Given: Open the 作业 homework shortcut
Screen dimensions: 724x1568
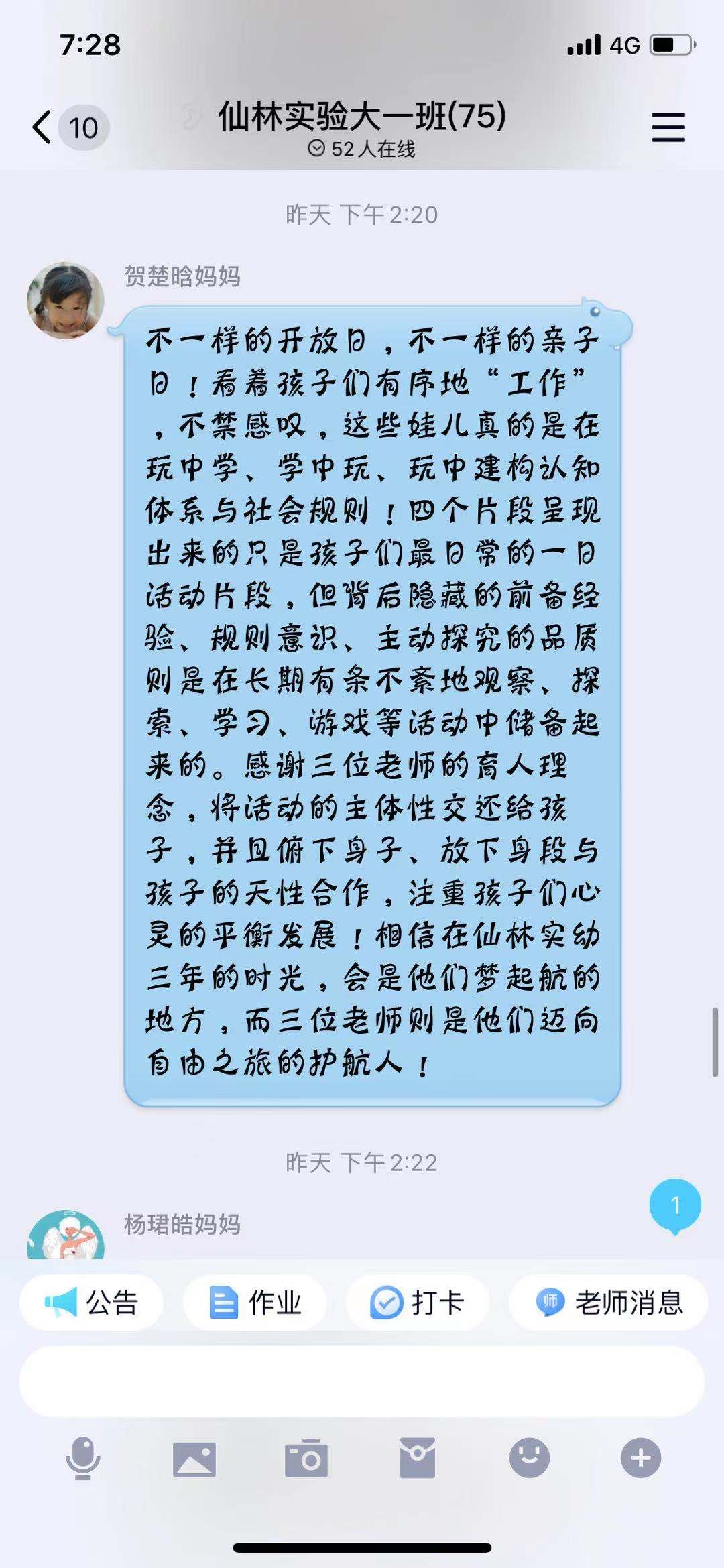Looking at the screenshot, I should pyautogui.click(x=255, y=1303).
